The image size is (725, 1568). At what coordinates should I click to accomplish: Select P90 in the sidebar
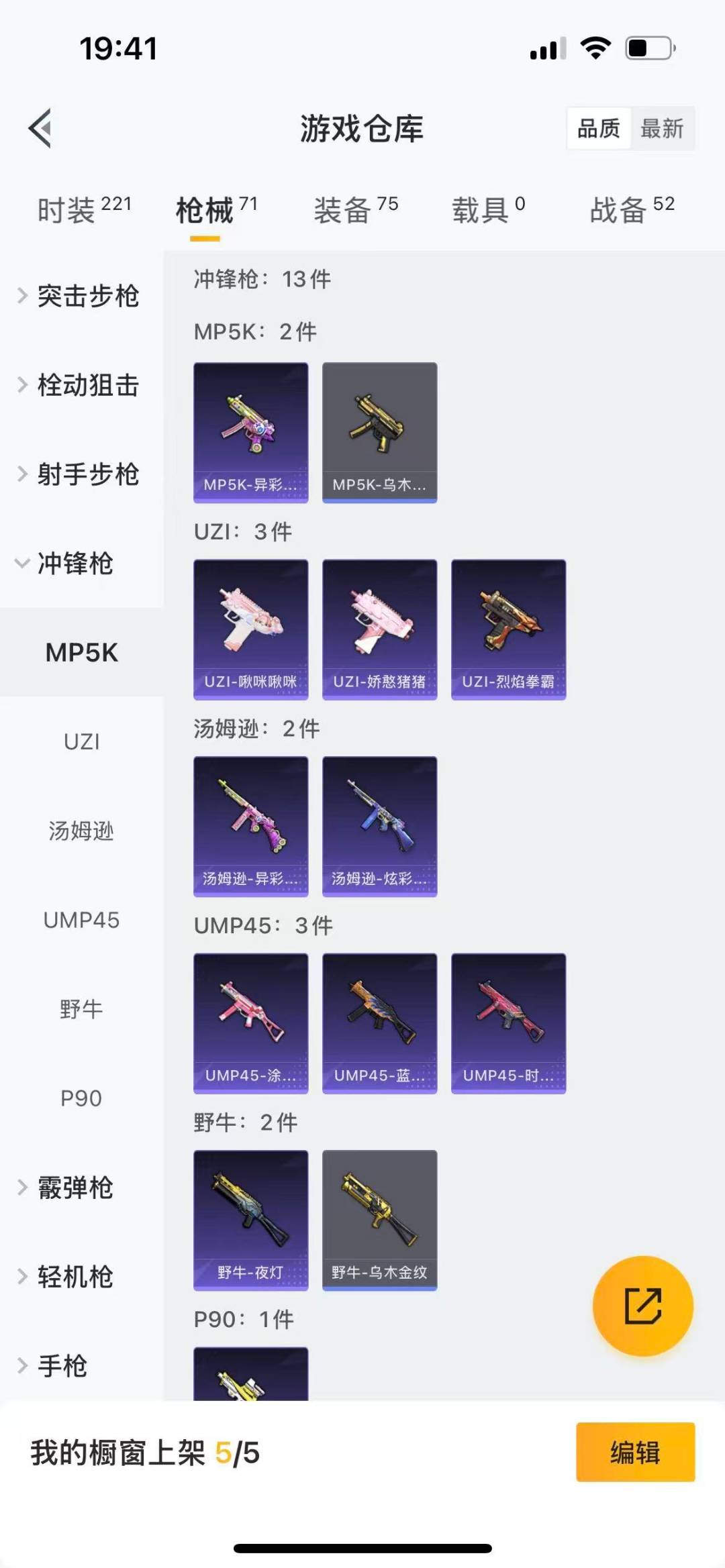pyautogui.click(x=81, y=1098)
